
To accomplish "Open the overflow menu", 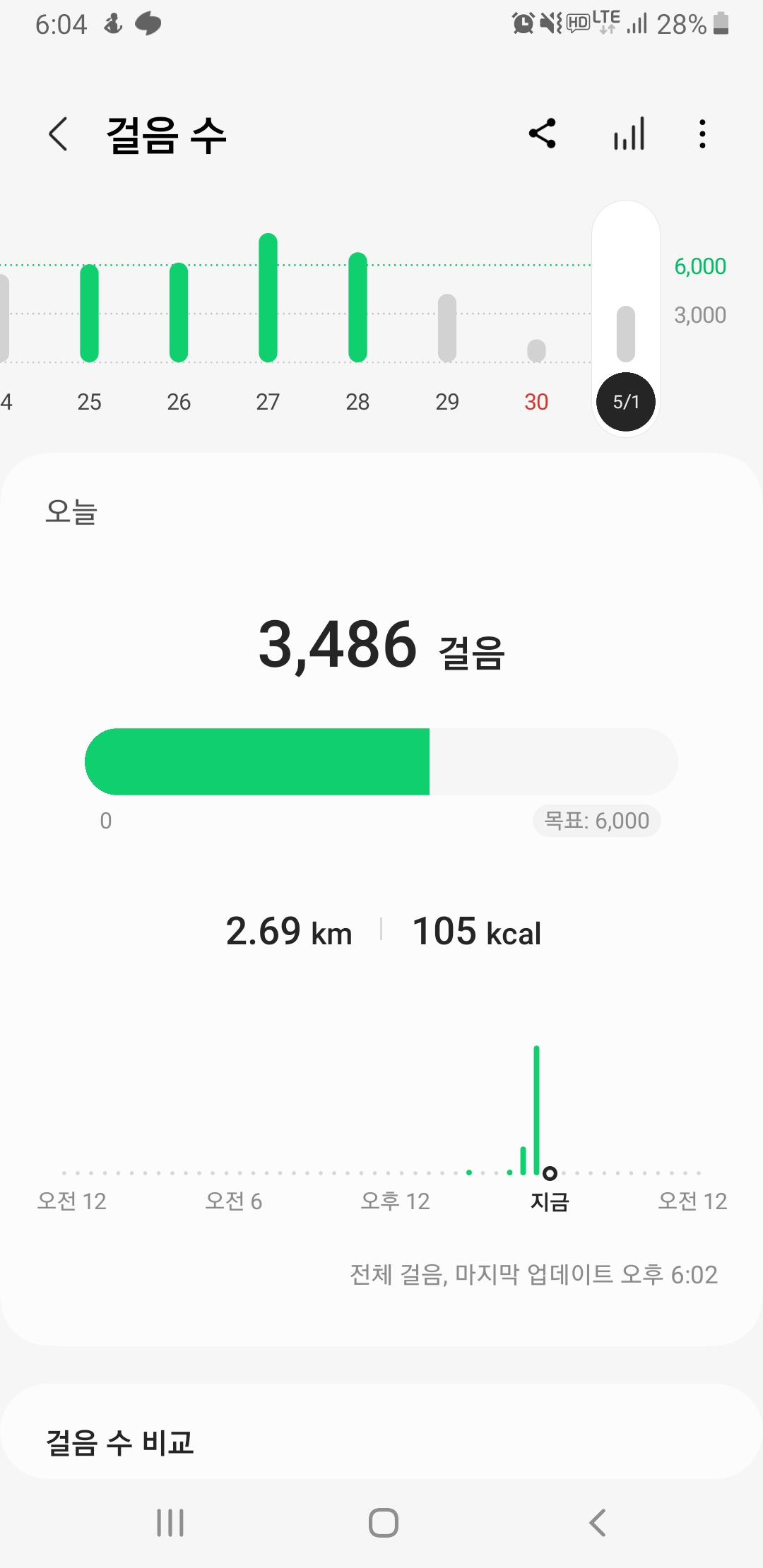I will point(702,133).
